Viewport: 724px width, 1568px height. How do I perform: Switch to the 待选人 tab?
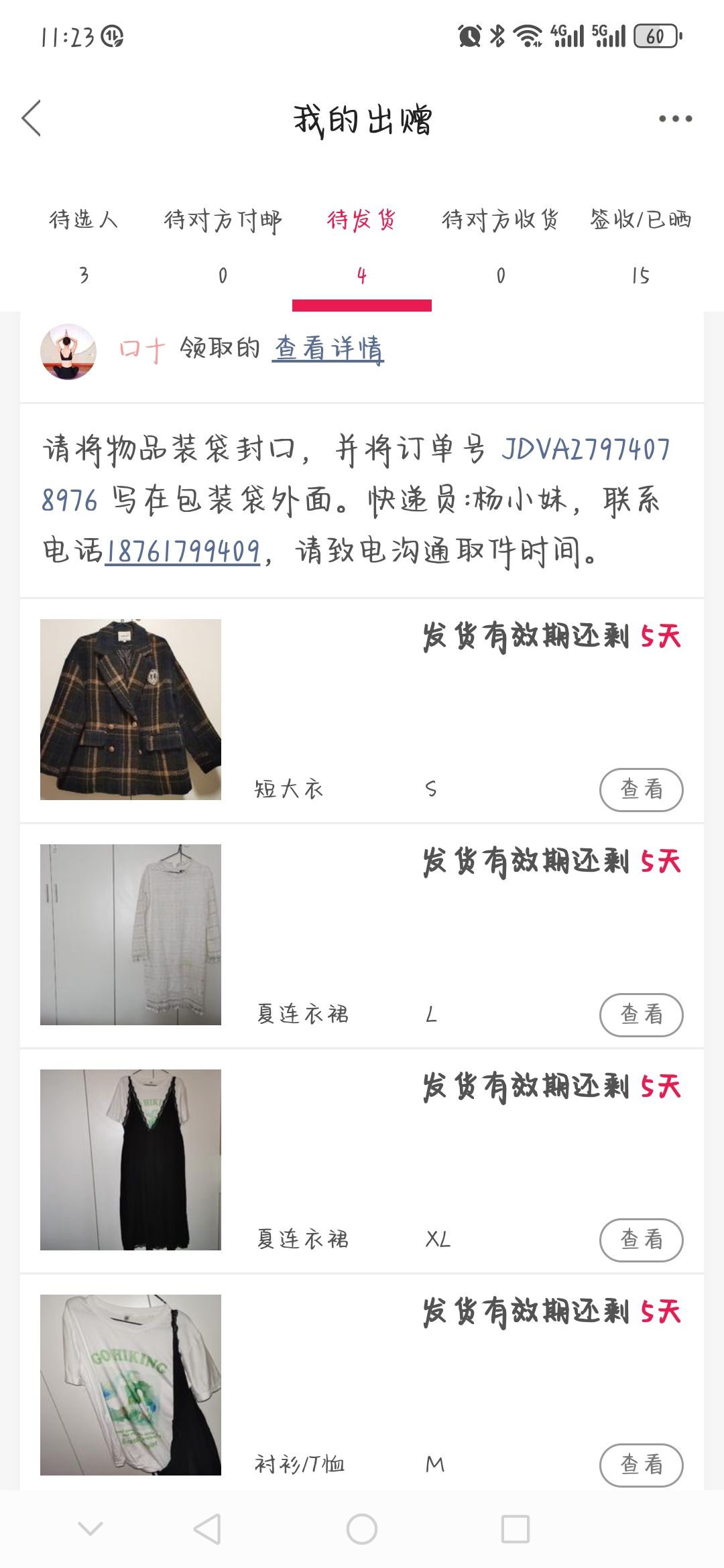(x=84, y=246)
